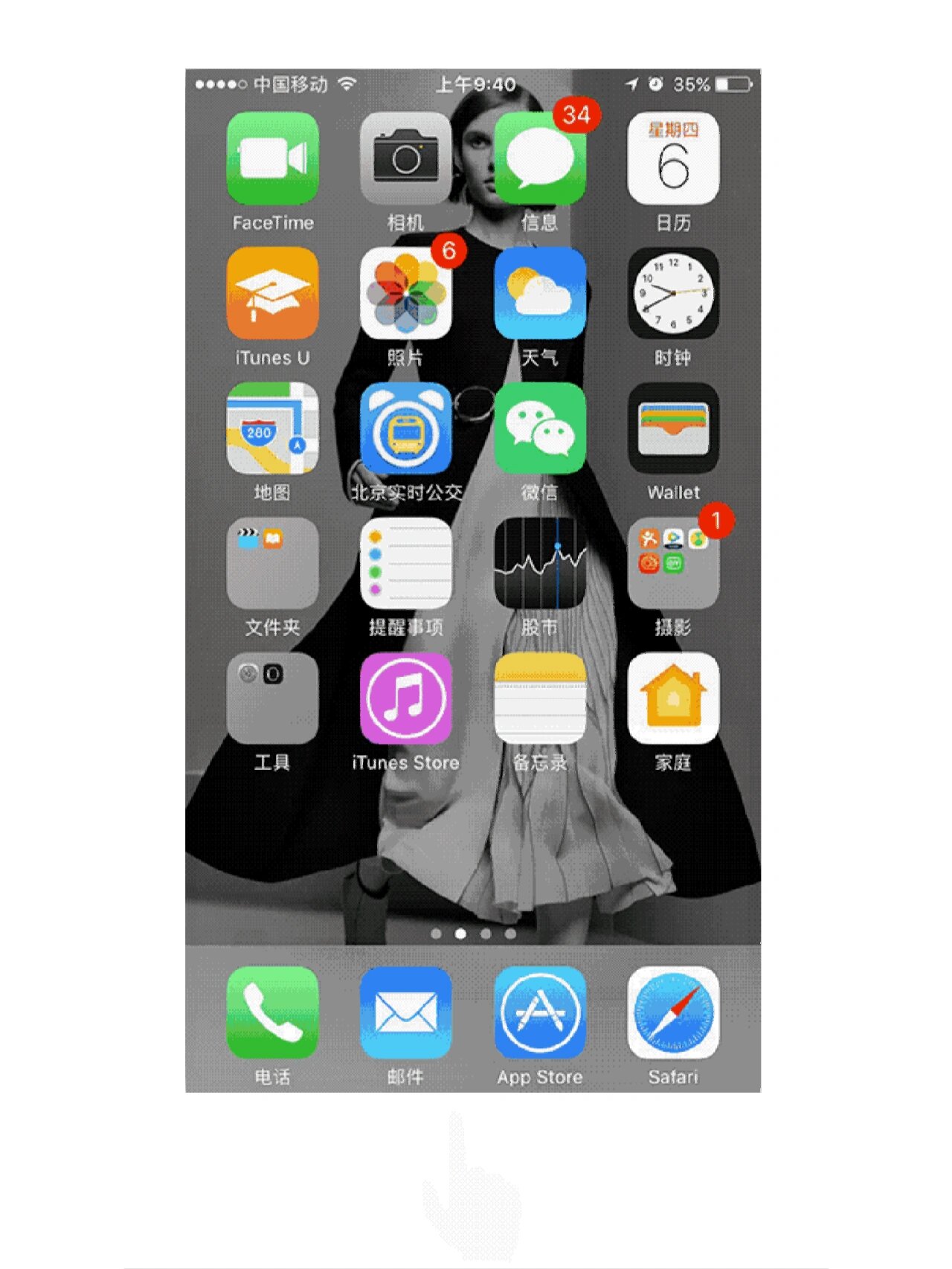This screenshot has width=952, height=1269.
Task: Launch 微信 WeChat
Action: click(539, 428)
